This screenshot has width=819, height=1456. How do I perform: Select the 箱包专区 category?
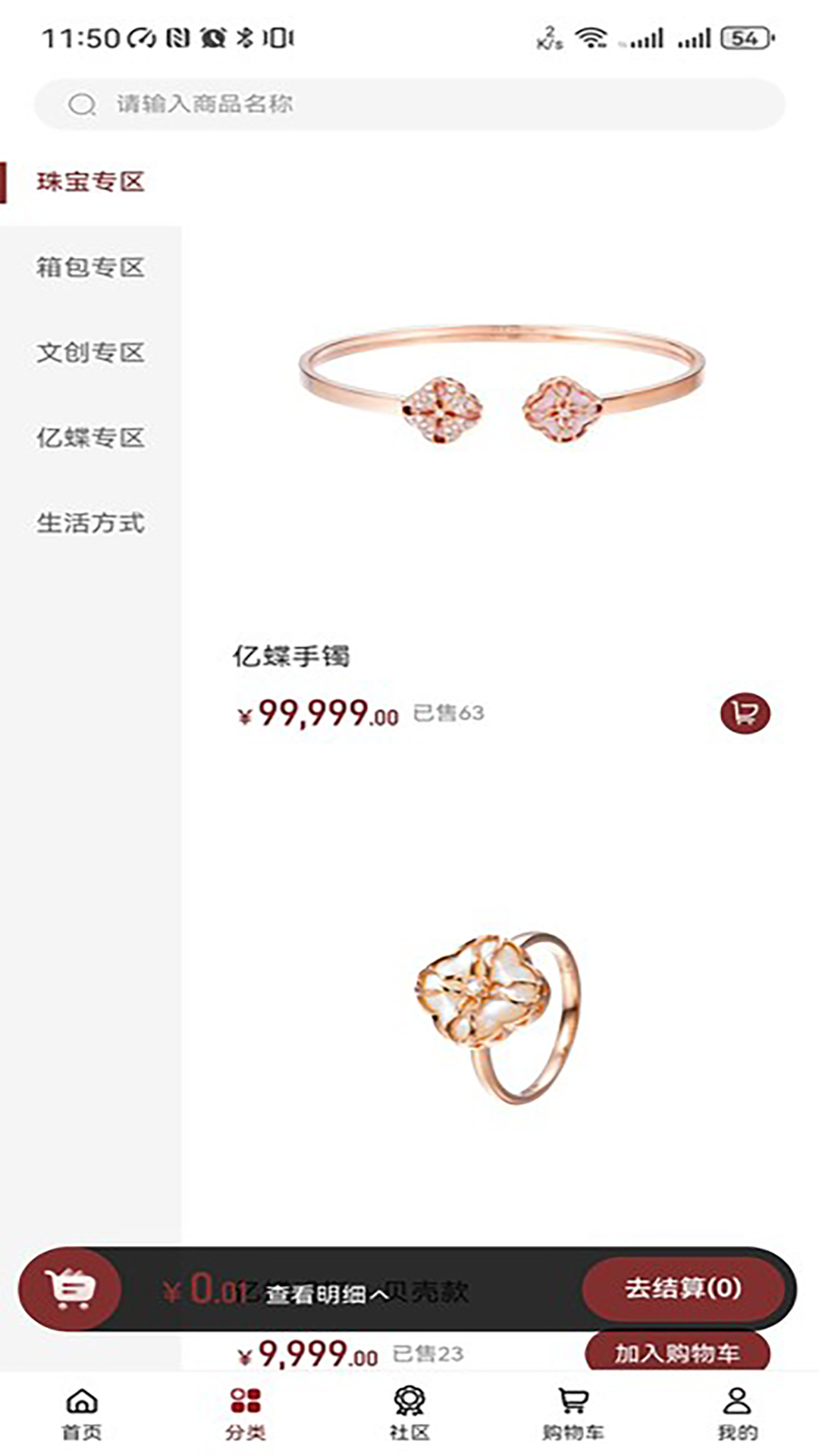[93, 268]
